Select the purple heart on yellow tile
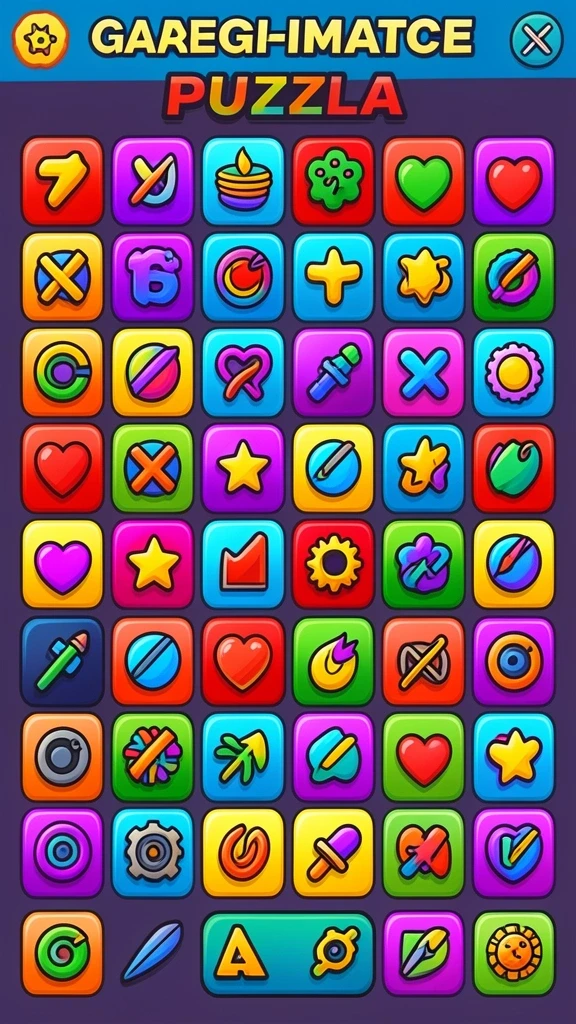 click(63, 564)
